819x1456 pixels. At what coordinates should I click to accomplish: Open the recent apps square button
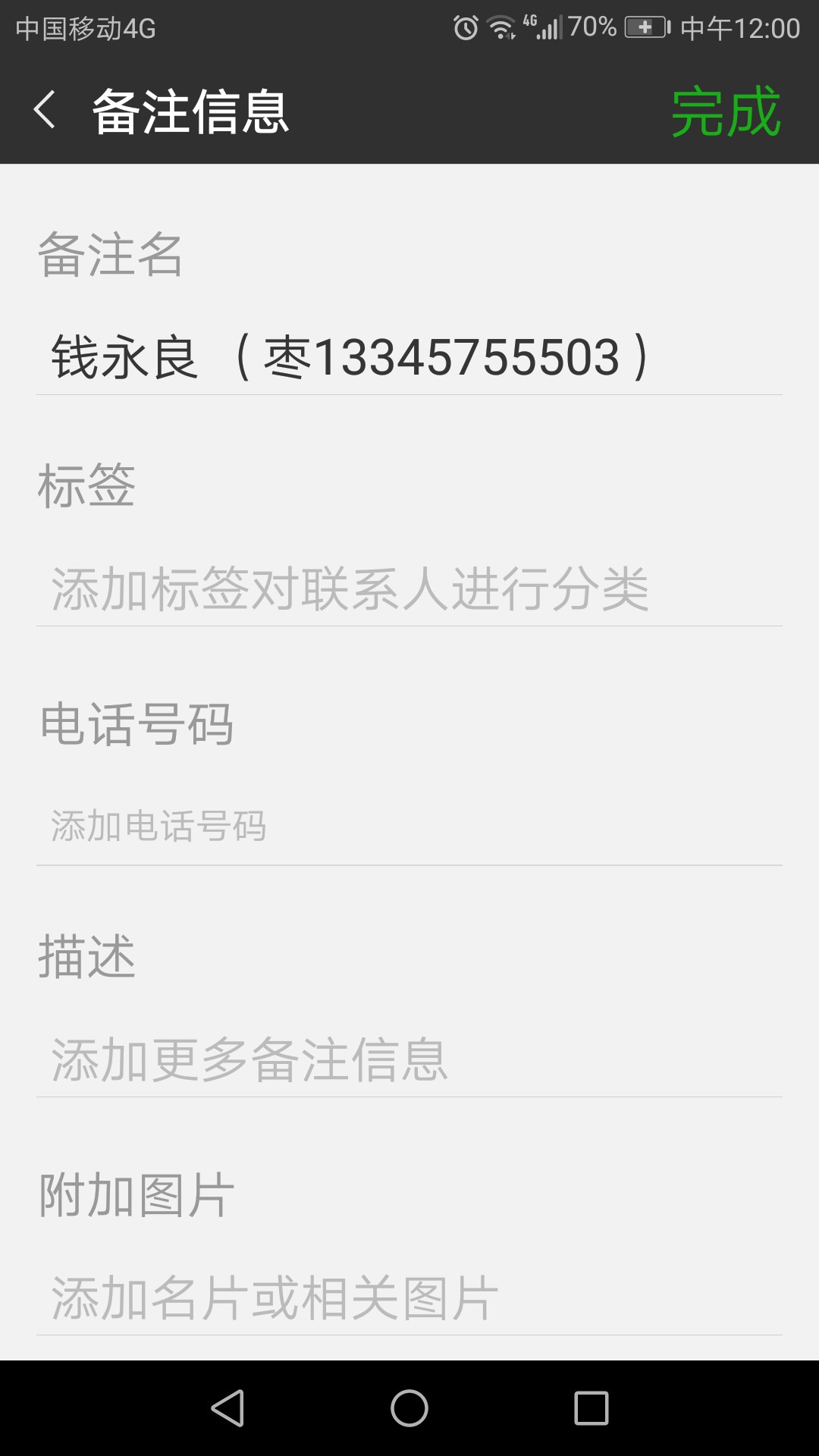pos(591,1408)
